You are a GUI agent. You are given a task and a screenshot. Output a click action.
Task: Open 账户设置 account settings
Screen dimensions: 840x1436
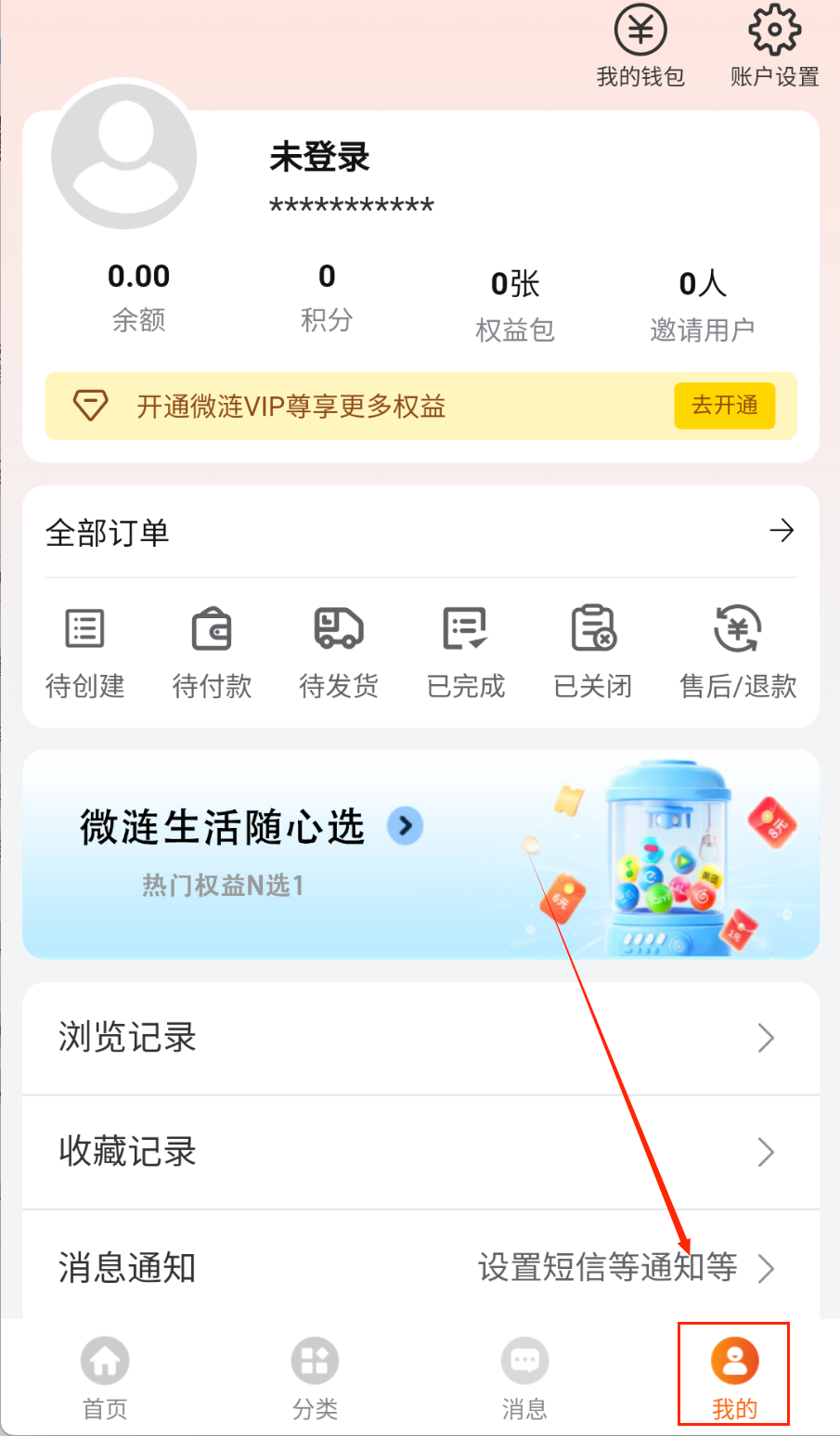[x=774, y=46]
